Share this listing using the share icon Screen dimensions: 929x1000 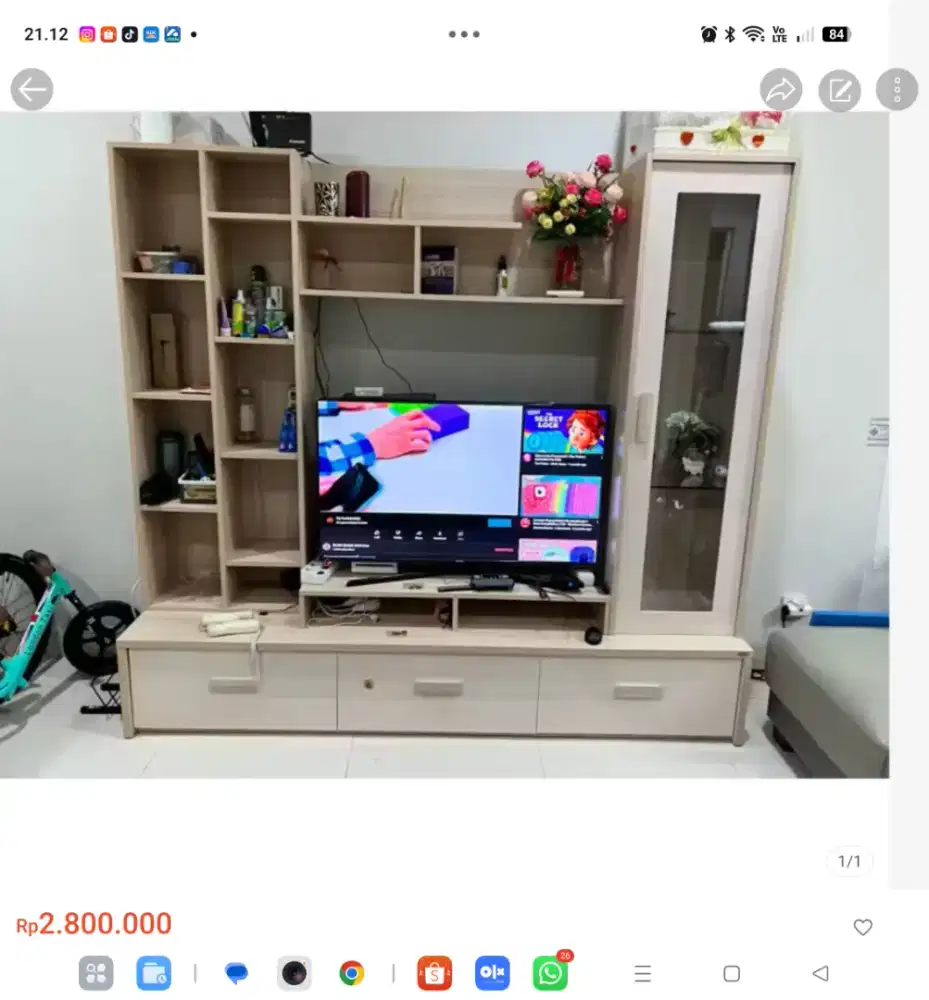tap(782, 89)
